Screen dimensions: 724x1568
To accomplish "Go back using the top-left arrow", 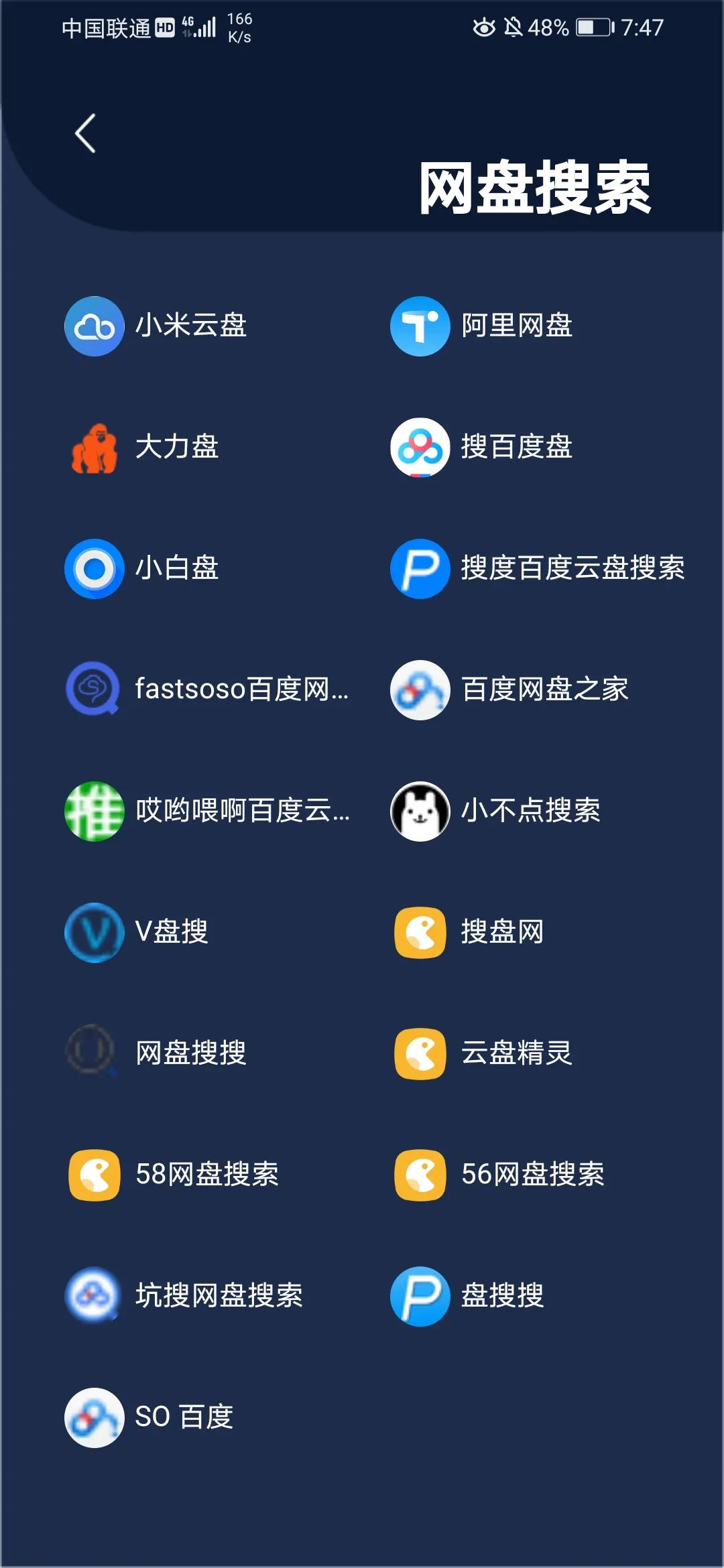I will 84,133.
